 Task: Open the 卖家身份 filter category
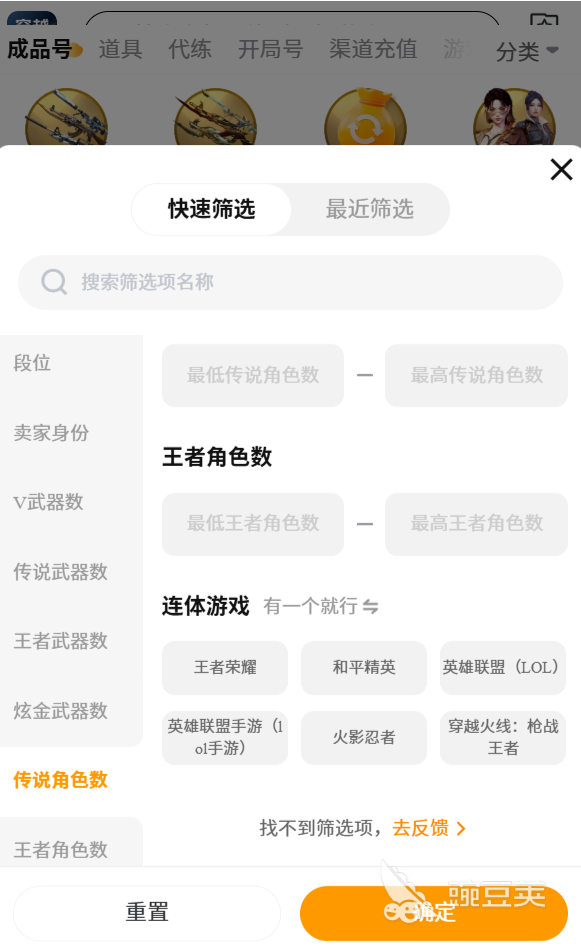pos(71,433)
